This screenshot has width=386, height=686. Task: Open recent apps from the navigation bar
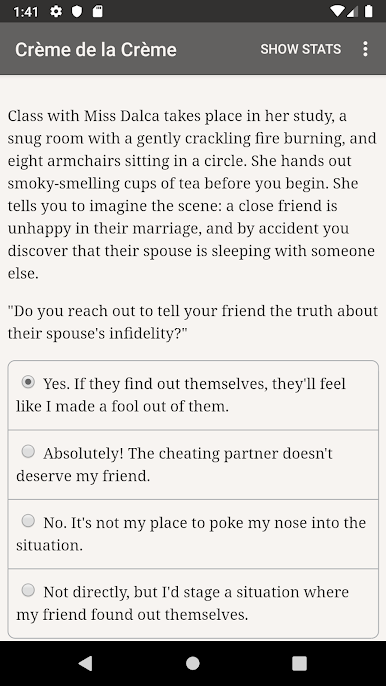click(299, 663)
